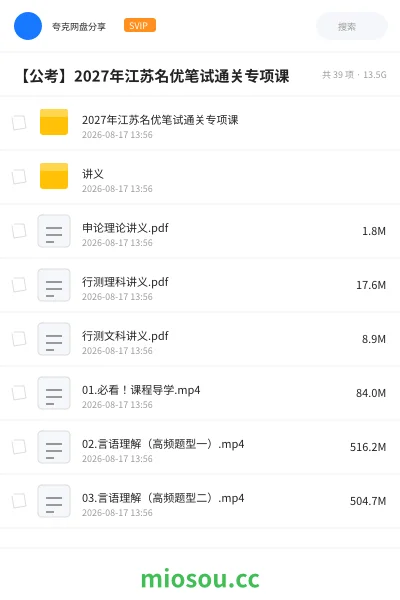Open the 讲义 folder
400x600 pixels.
pos(200,177)
